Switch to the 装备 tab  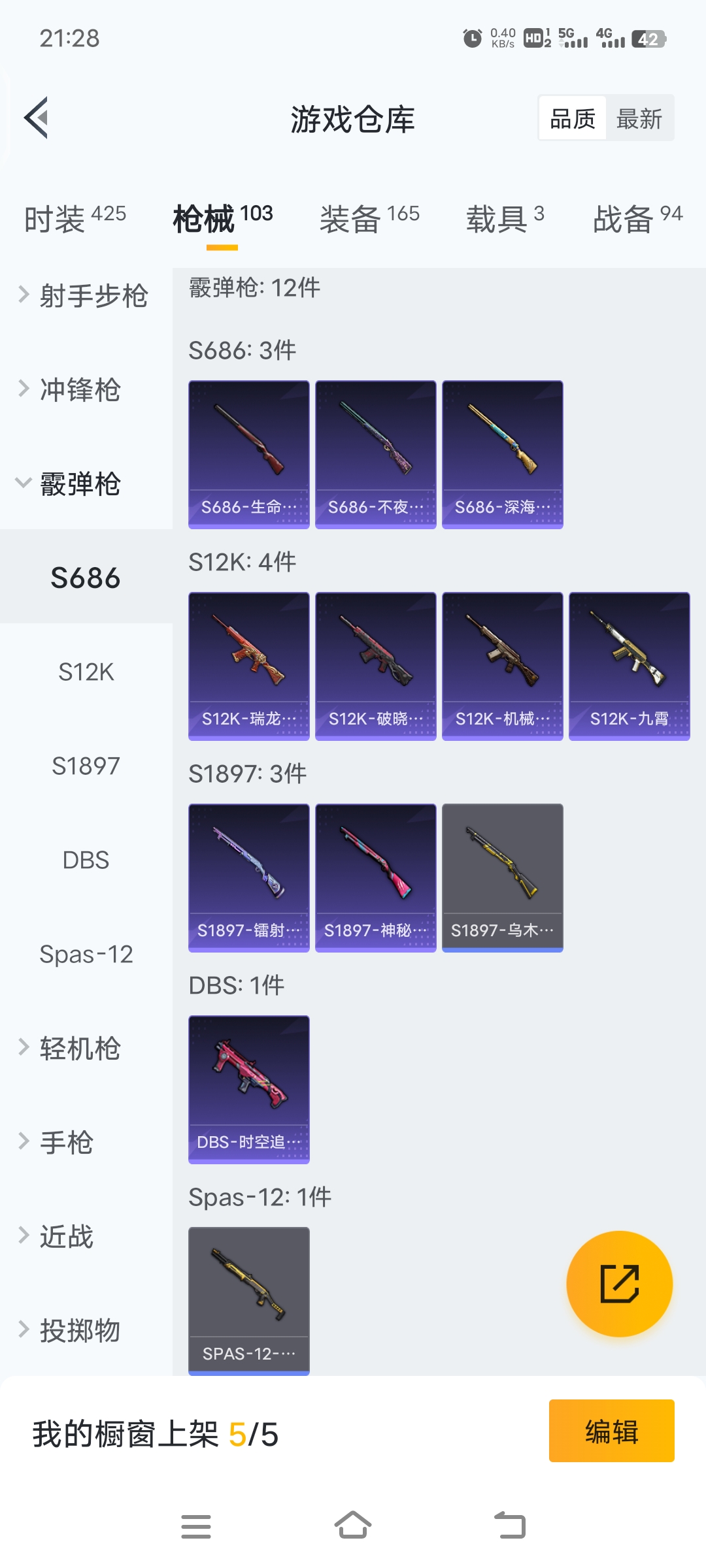369,219
